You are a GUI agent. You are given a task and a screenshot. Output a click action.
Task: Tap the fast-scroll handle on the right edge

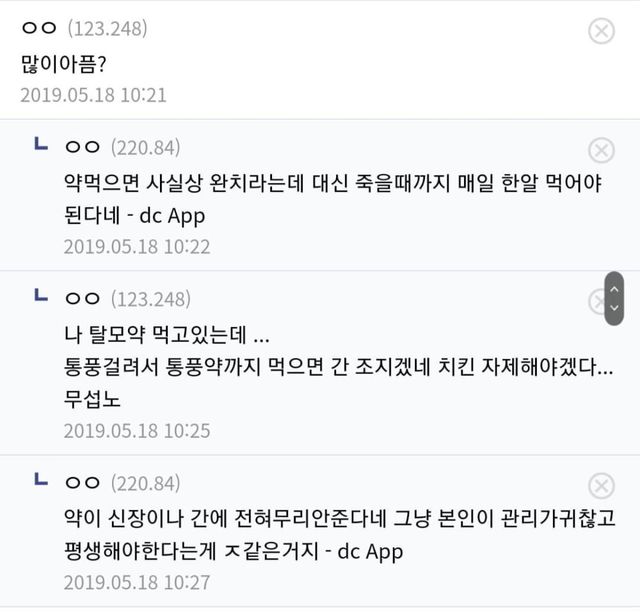point(614,298)
